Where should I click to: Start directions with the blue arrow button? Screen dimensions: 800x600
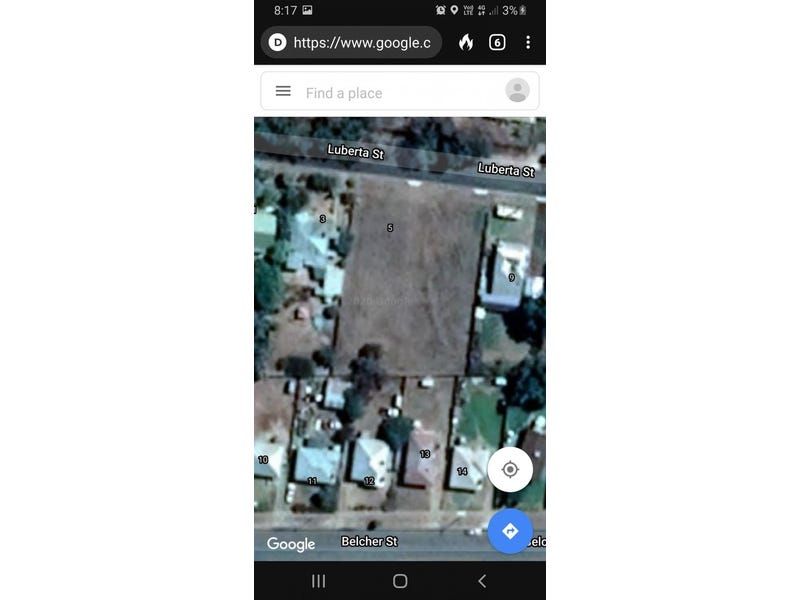point(510,531)
